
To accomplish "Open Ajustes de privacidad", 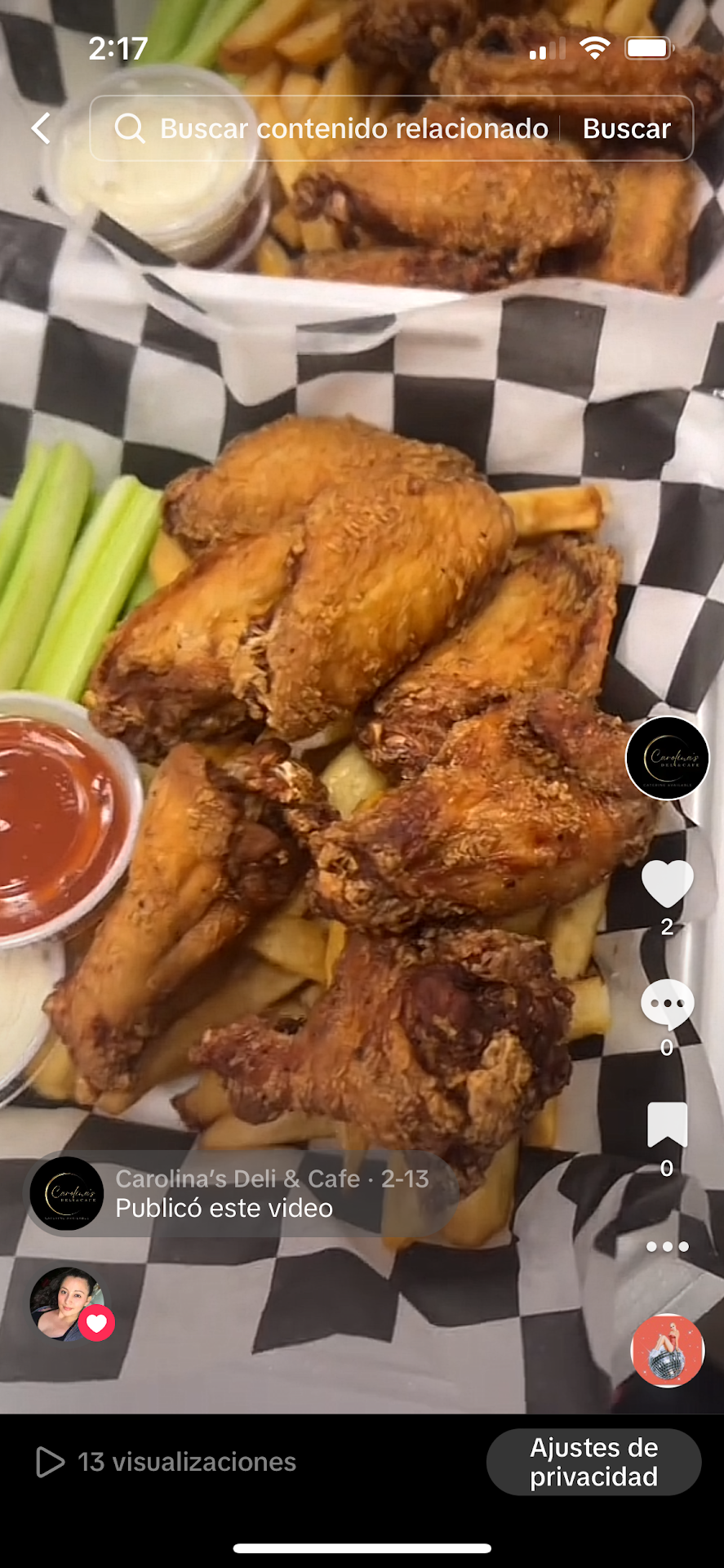I will (x=593, y=1462).
